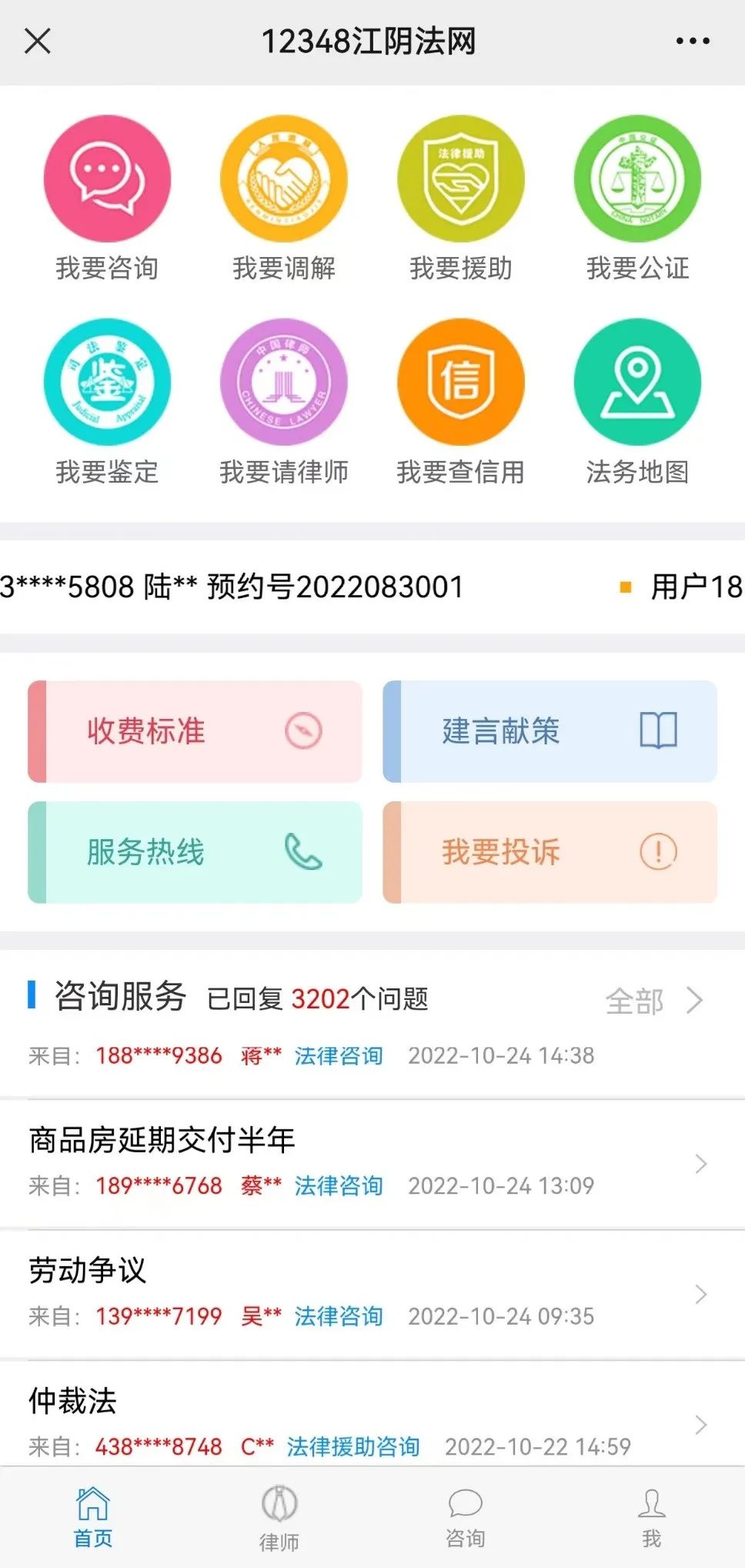Open 我要投诉 complaint form

pos(550,852)
